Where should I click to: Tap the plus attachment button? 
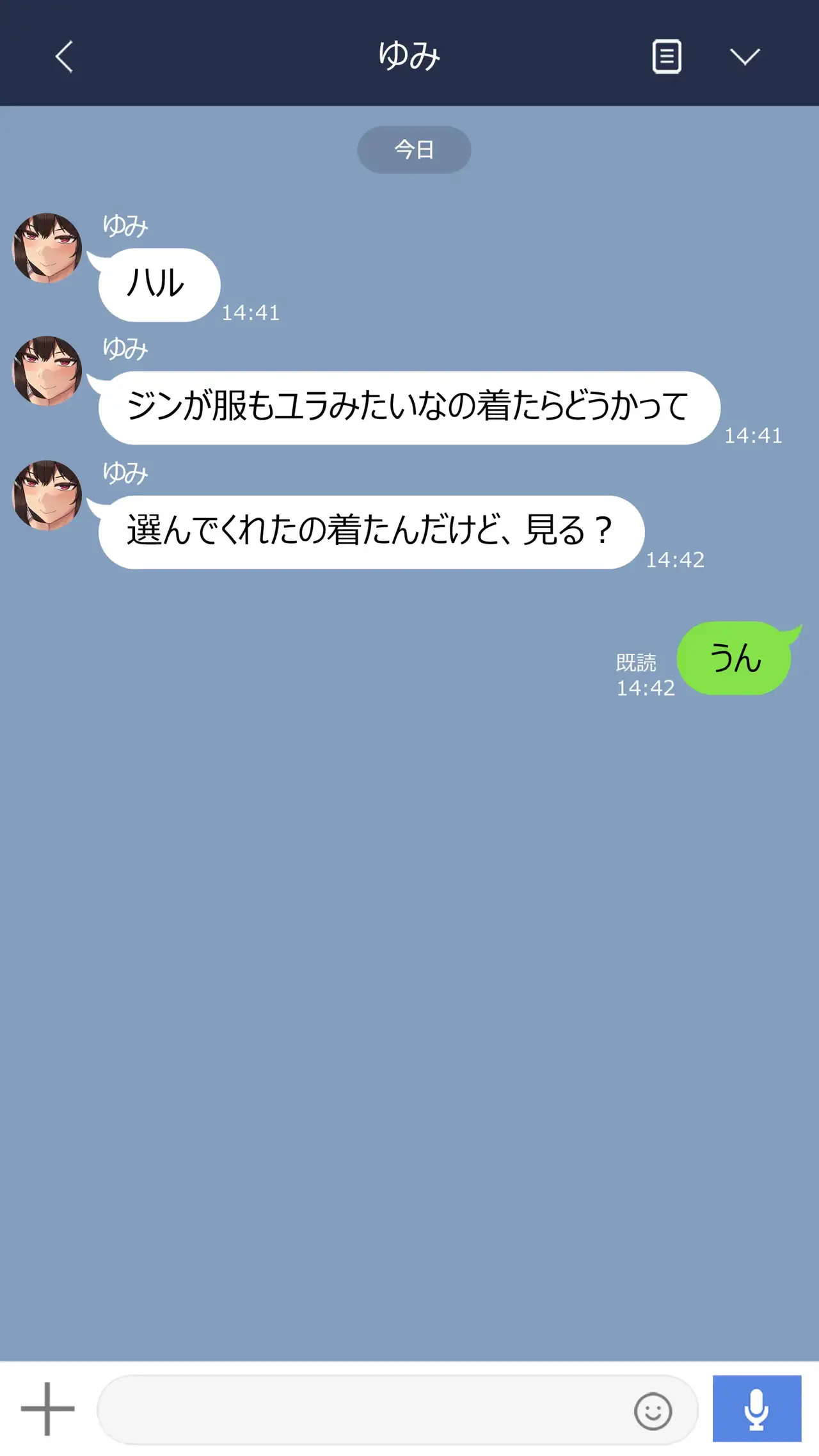tap(47, 1408)
